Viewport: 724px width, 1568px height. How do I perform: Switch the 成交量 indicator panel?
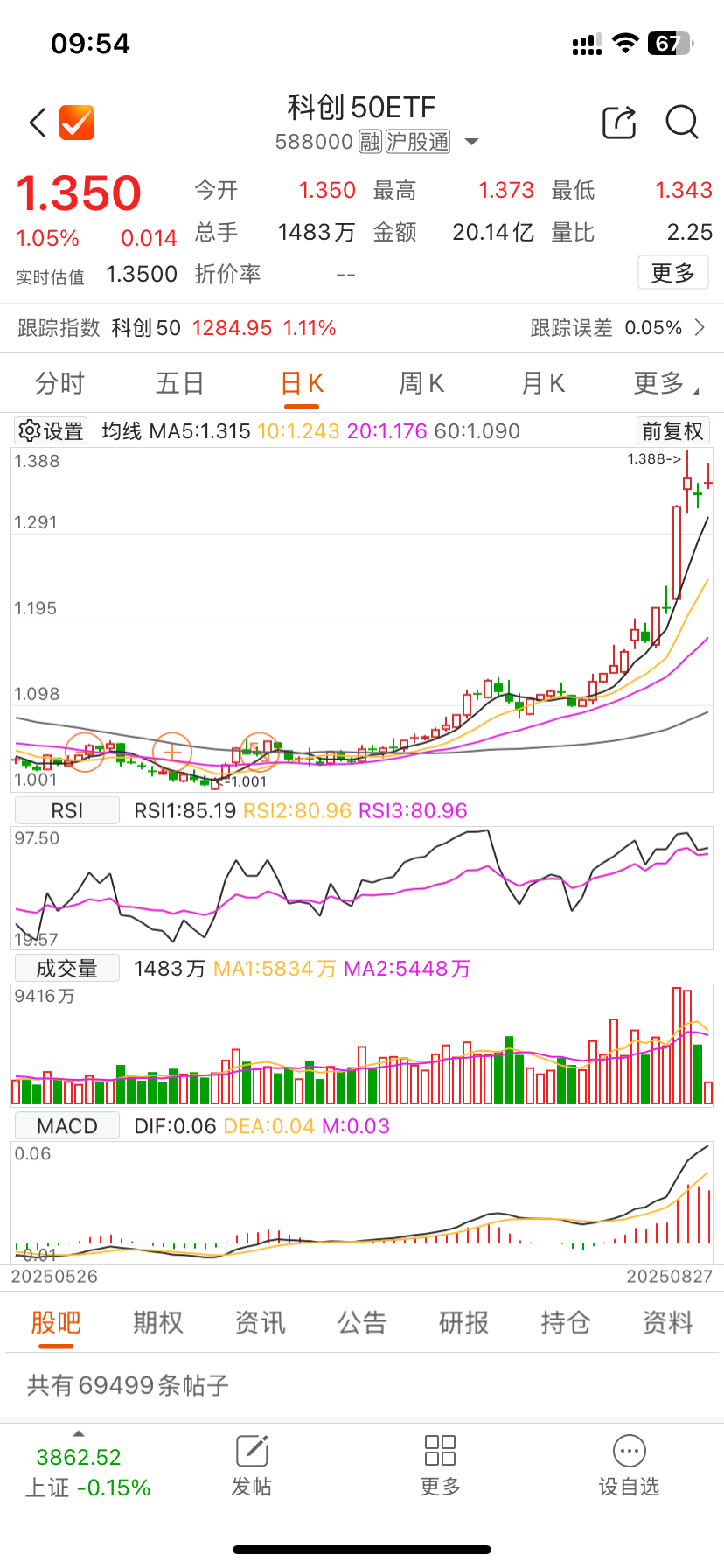coord(67,968)
